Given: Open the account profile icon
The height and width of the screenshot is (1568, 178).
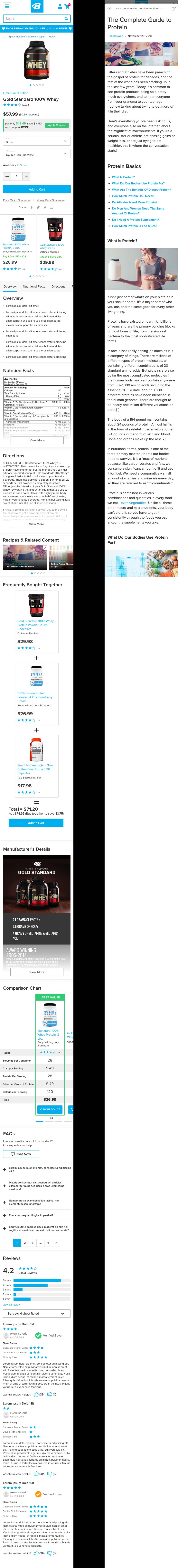Looking at the screenshot, I should pos(59,6).
